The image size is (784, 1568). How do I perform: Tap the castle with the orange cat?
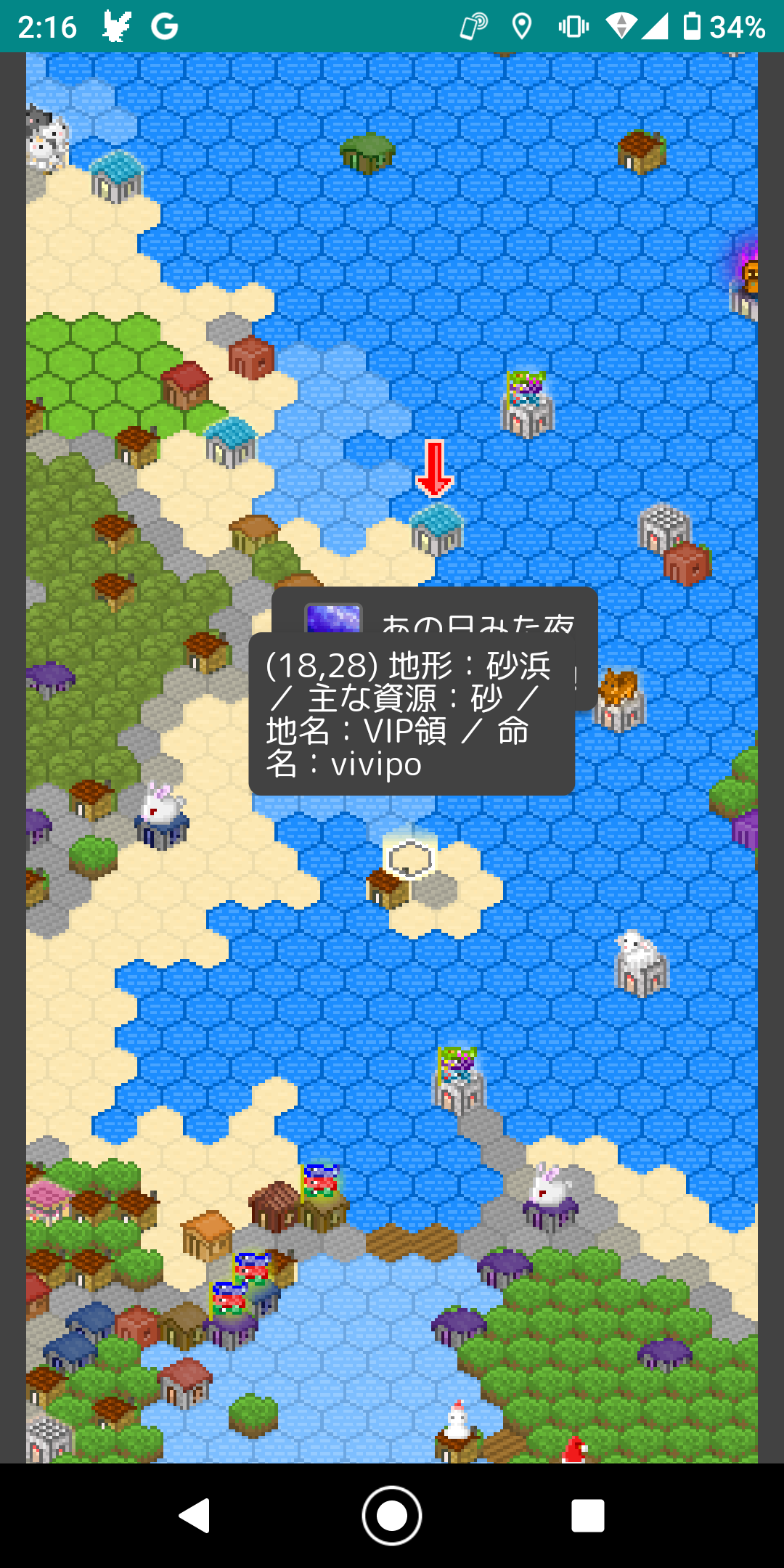click(x=619, y=699)
